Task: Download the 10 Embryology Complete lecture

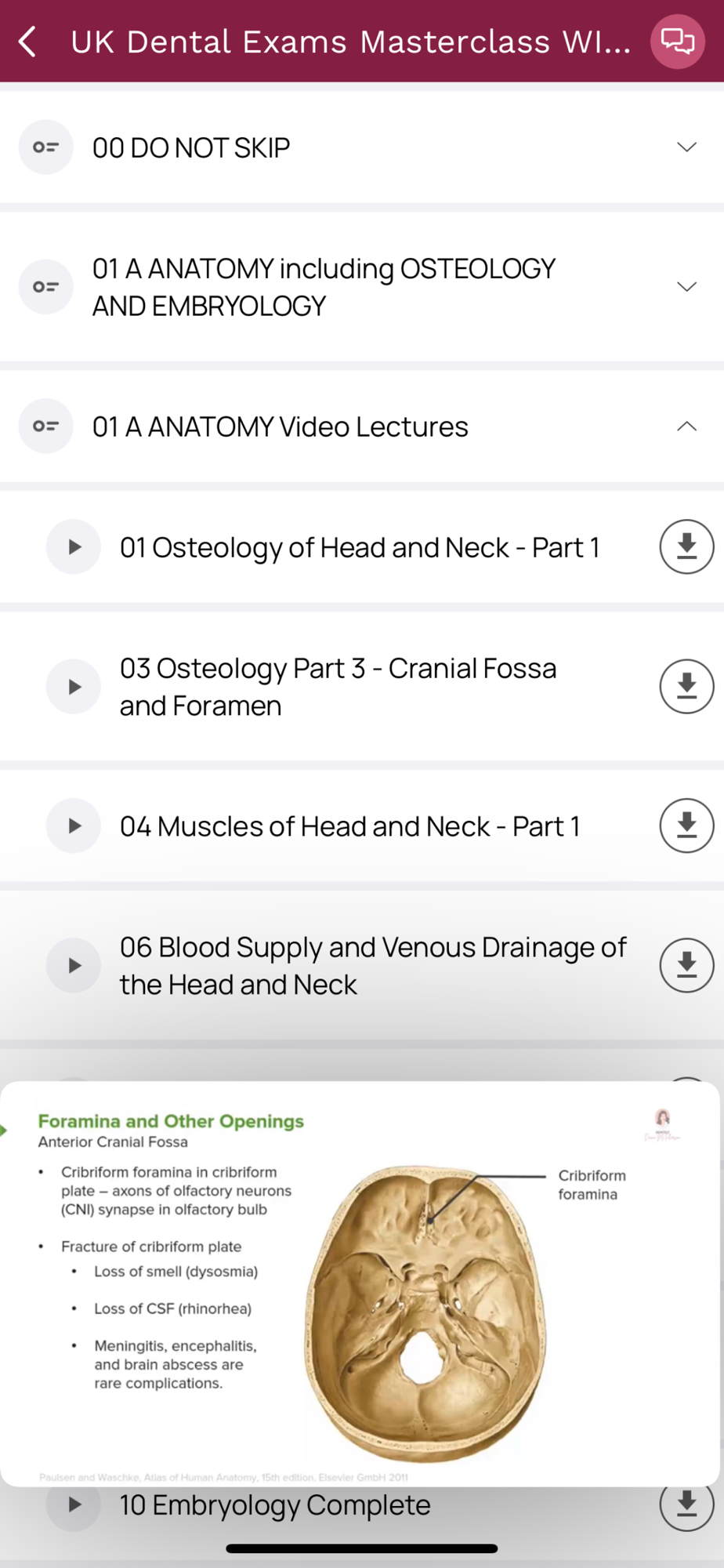Action: [x=686, y=1504]
